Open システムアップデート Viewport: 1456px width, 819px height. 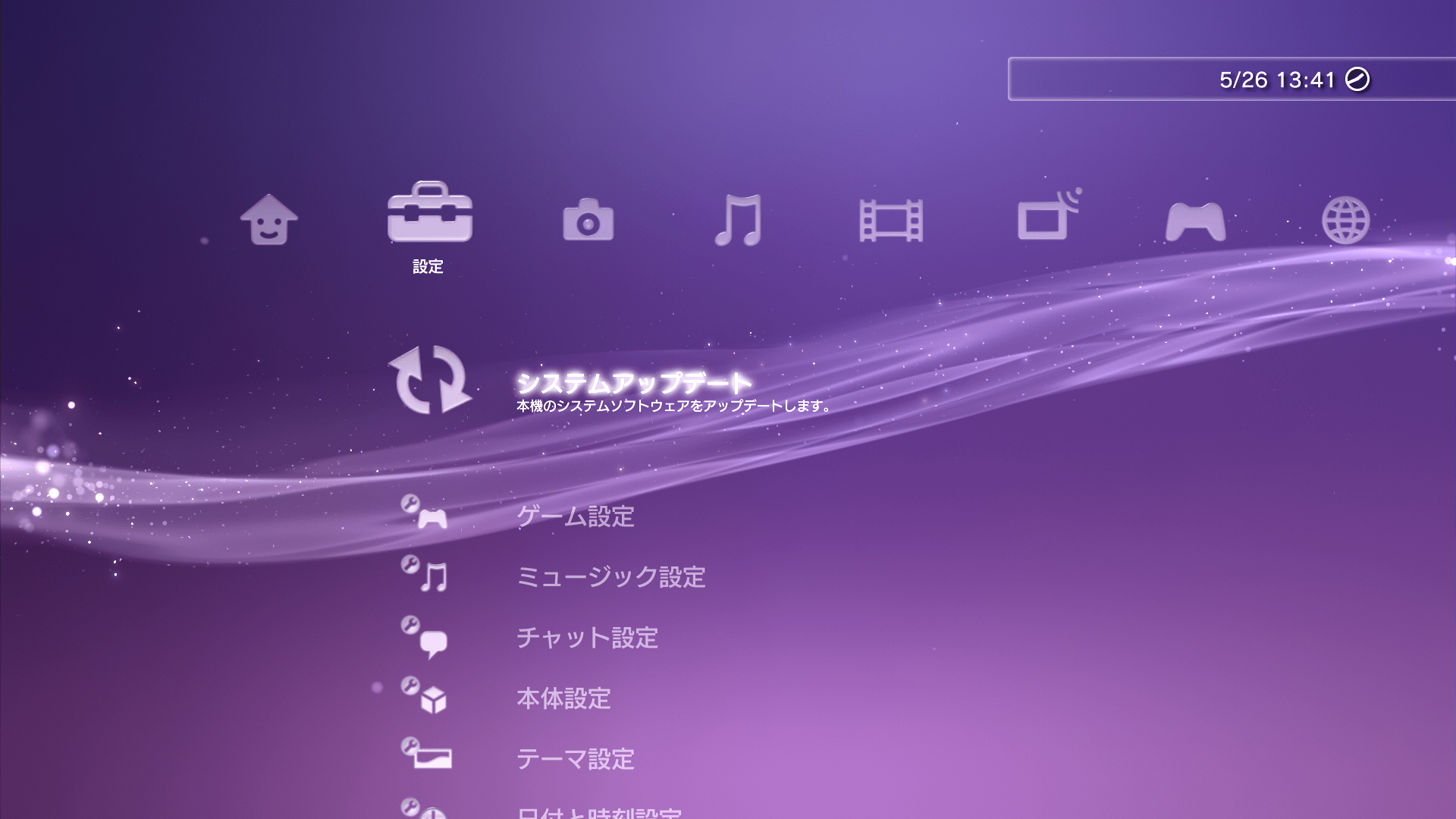coord(633,382)
